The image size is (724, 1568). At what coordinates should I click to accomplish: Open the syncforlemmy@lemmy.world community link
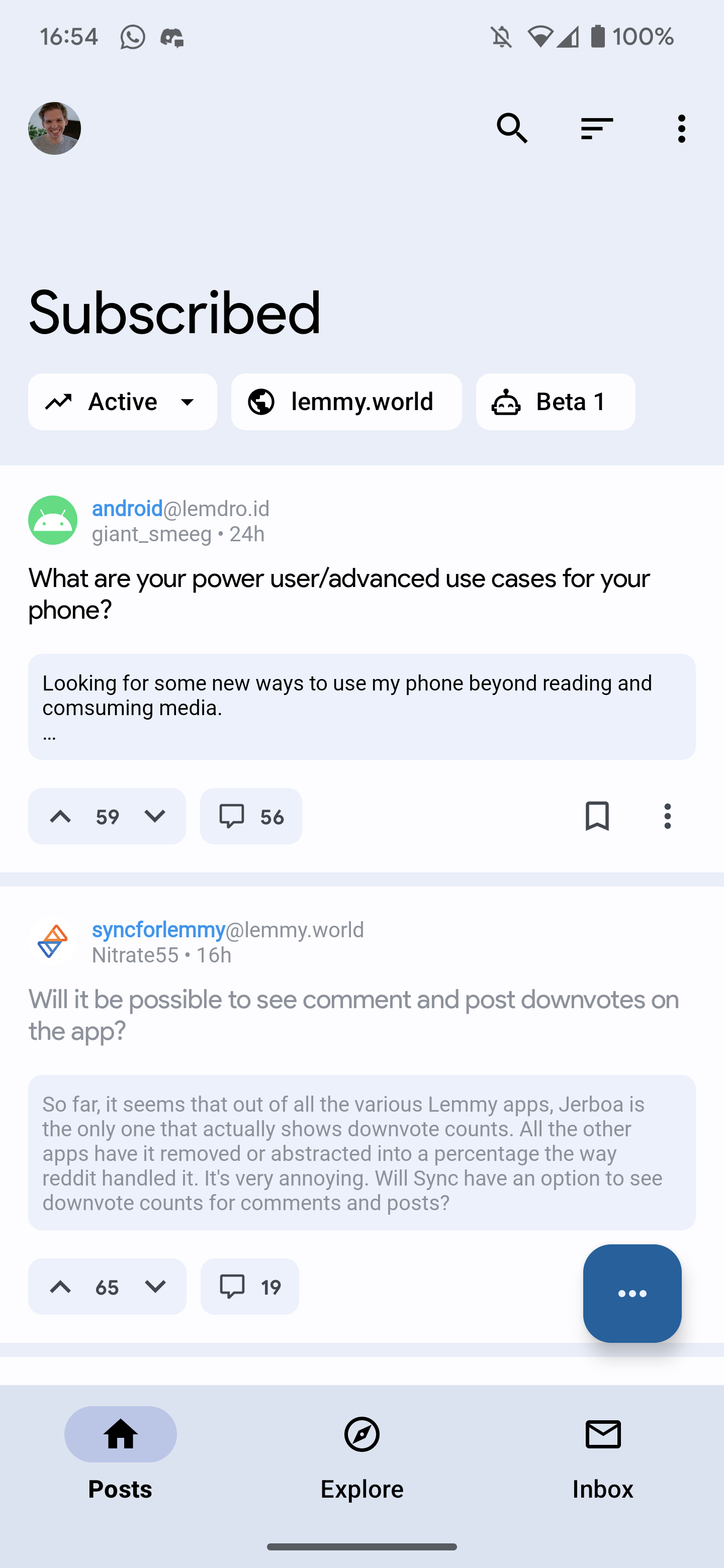point(227,929)
